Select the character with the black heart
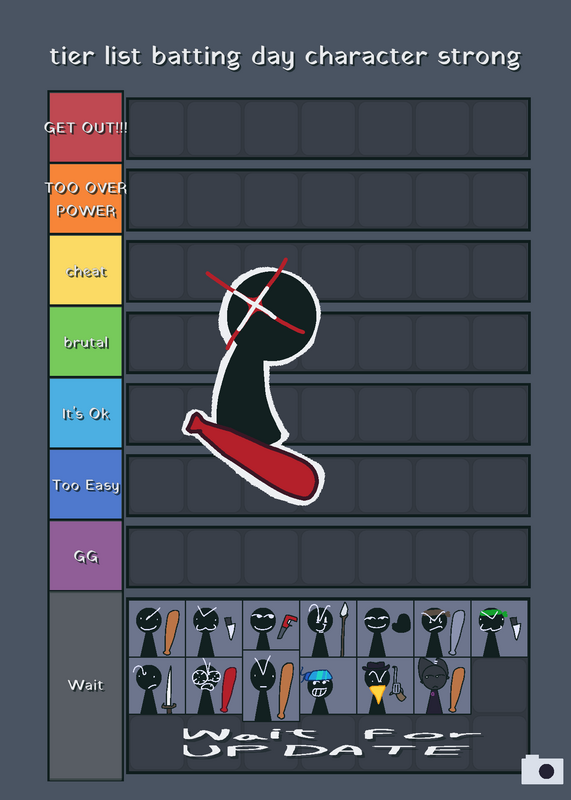Screen dimensions: 571x800 coord(385,629)
